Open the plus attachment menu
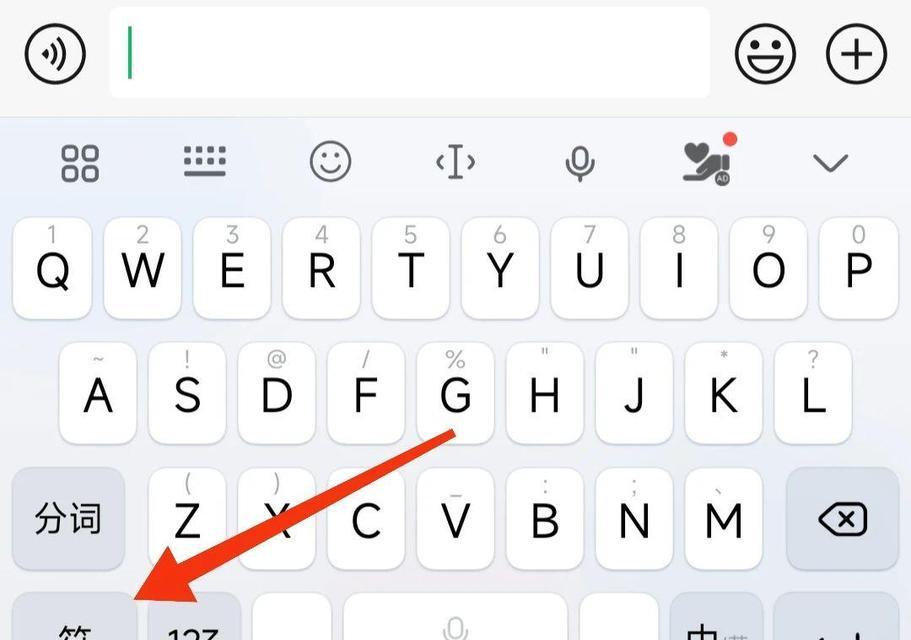 [856, 53]
